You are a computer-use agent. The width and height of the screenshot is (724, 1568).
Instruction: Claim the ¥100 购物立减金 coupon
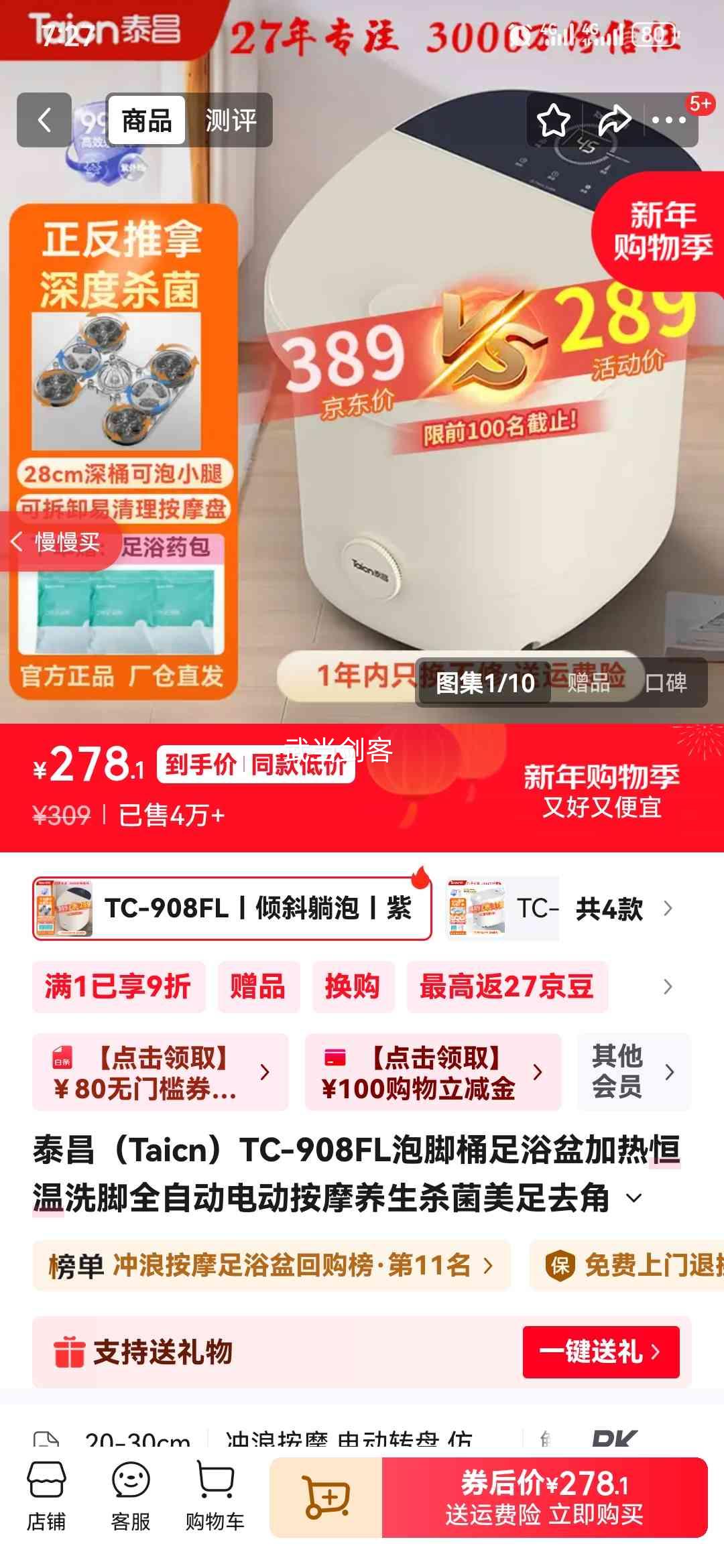429,1072
